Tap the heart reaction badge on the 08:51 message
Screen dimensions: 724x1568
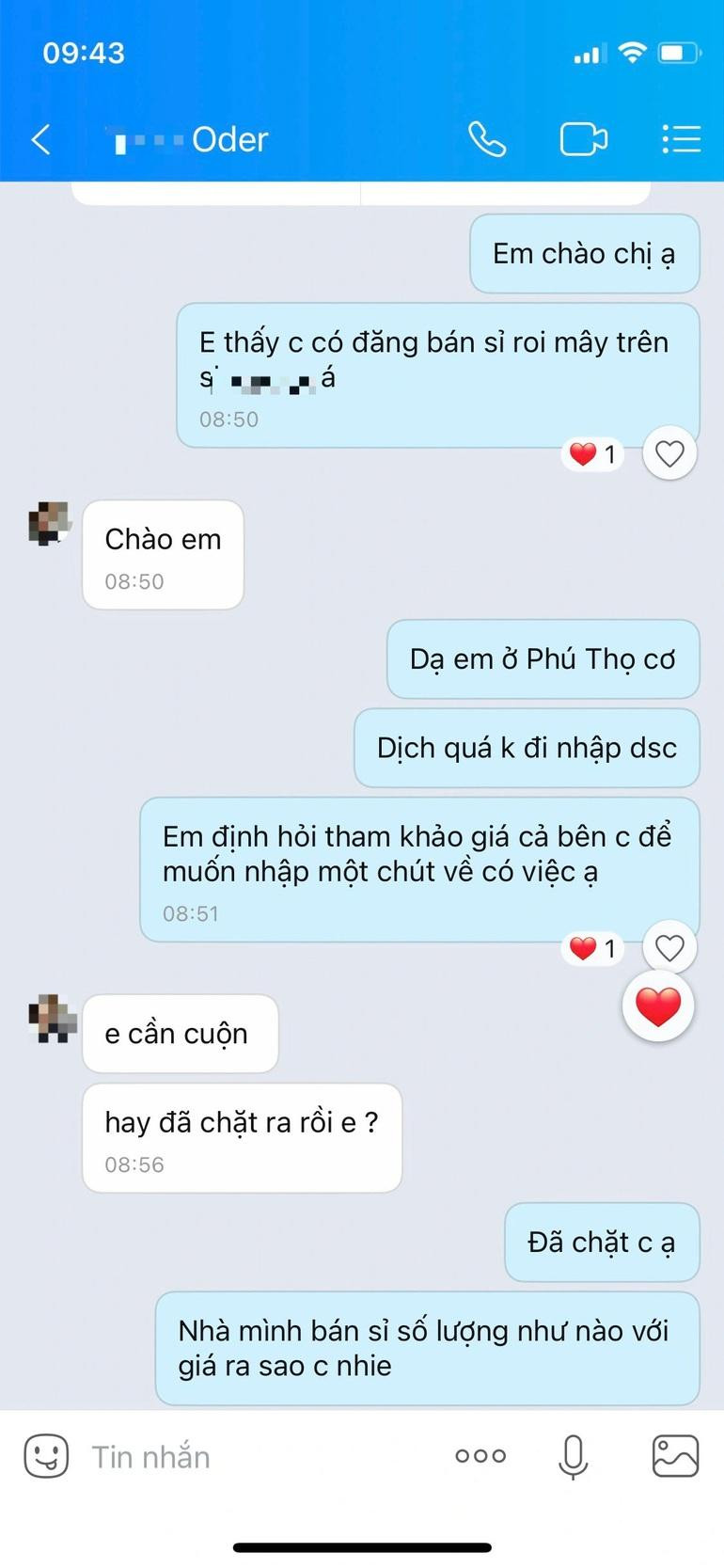[591, 948]
